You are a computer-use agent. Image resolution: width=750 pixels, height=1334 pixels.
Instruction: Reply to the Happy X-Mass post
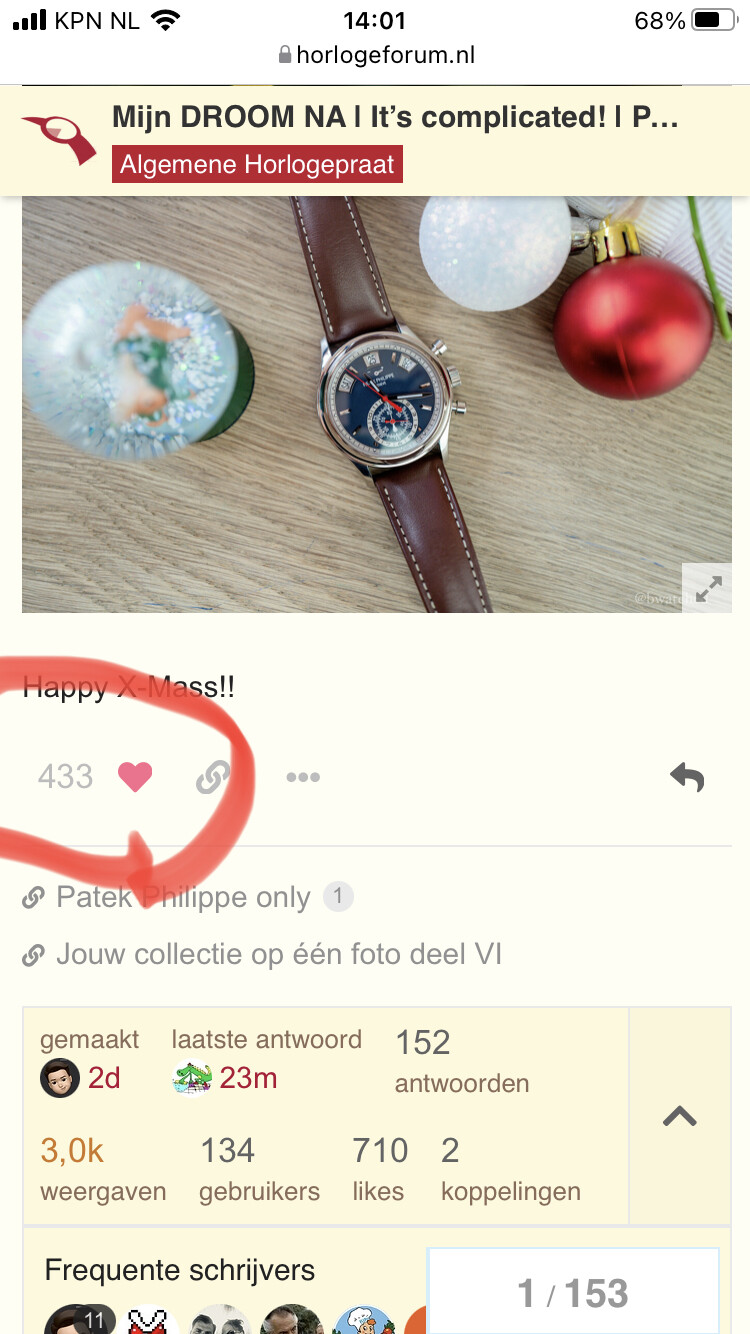point(687,777)
